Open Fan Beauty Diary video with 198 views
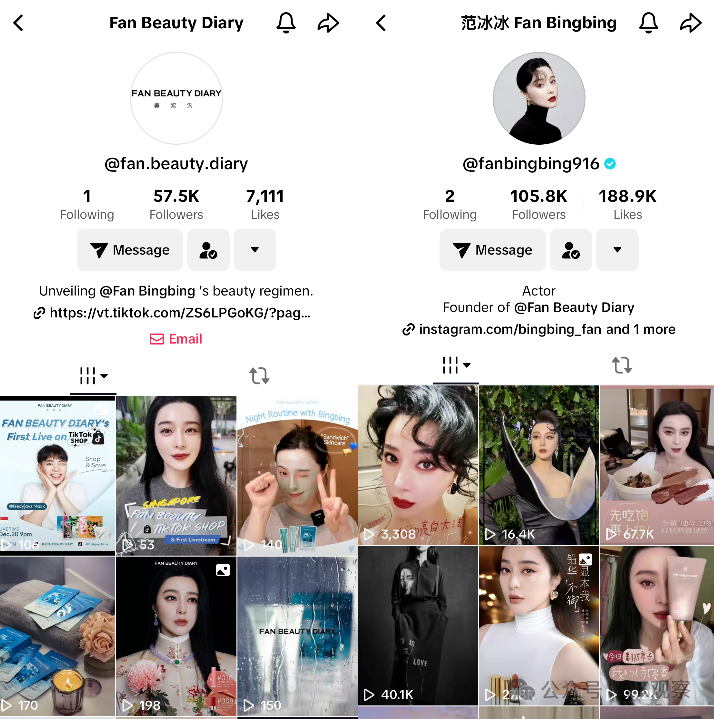This screenshot has width=714, height=719. [x=176, y=636]
